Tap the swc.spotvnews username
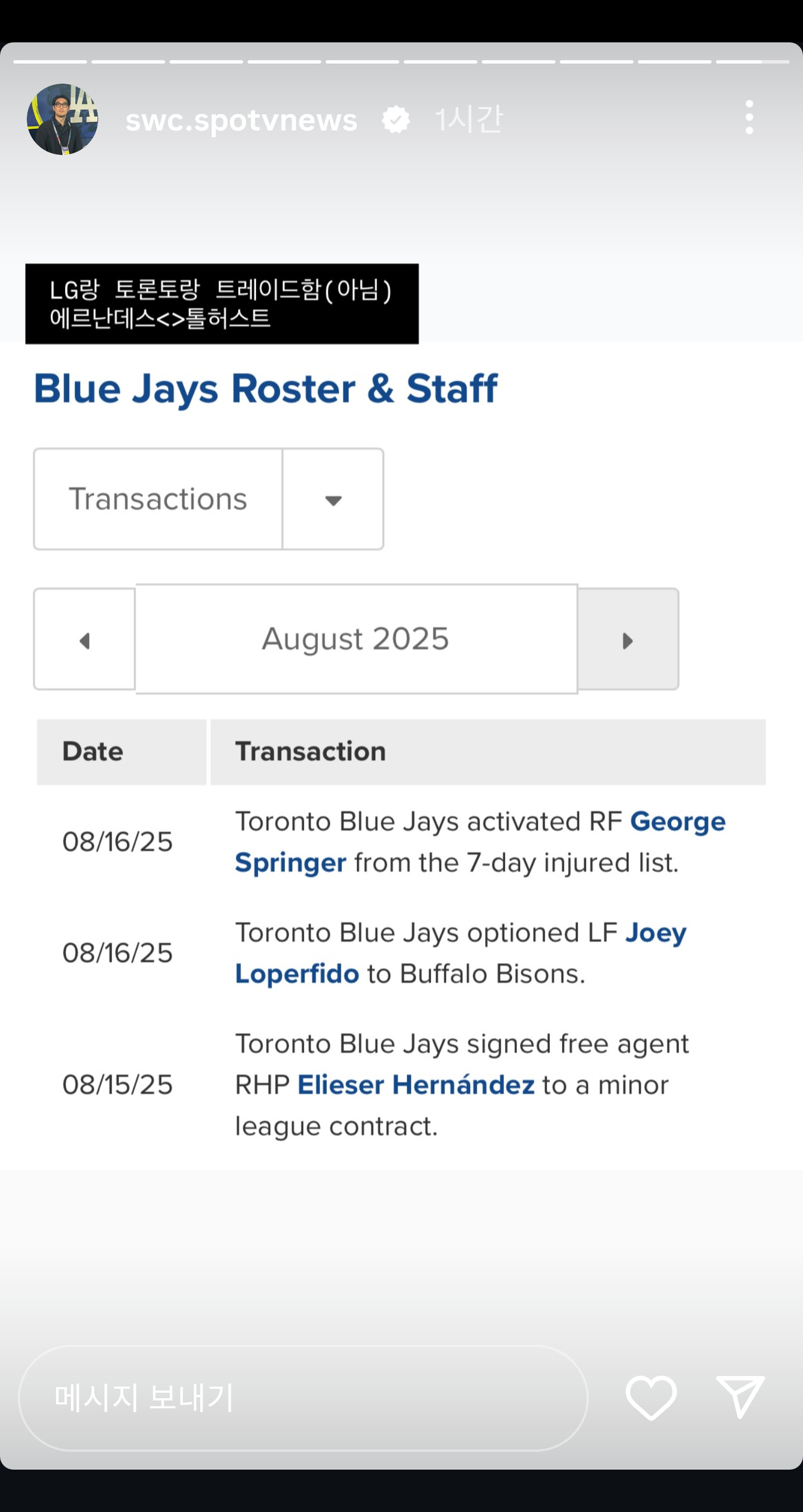 point(241,120)
